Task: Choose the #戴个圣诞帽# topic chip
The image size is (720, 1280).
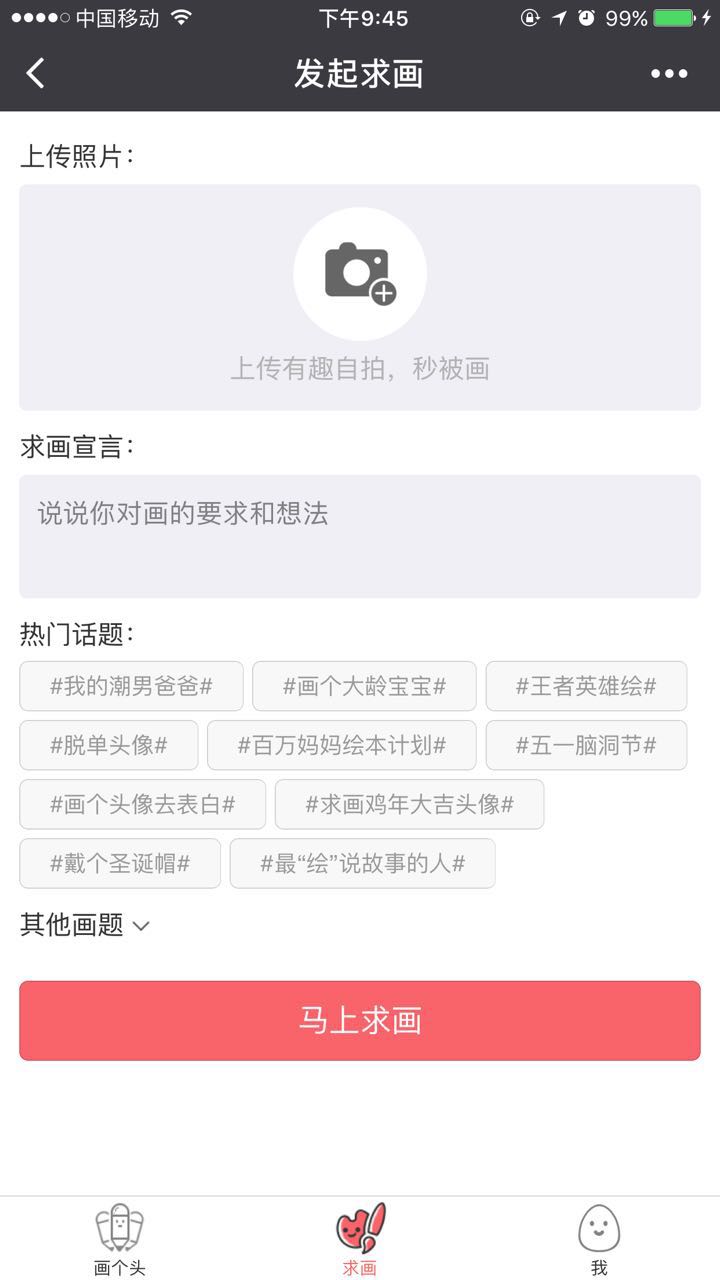Action: (120, 863)
